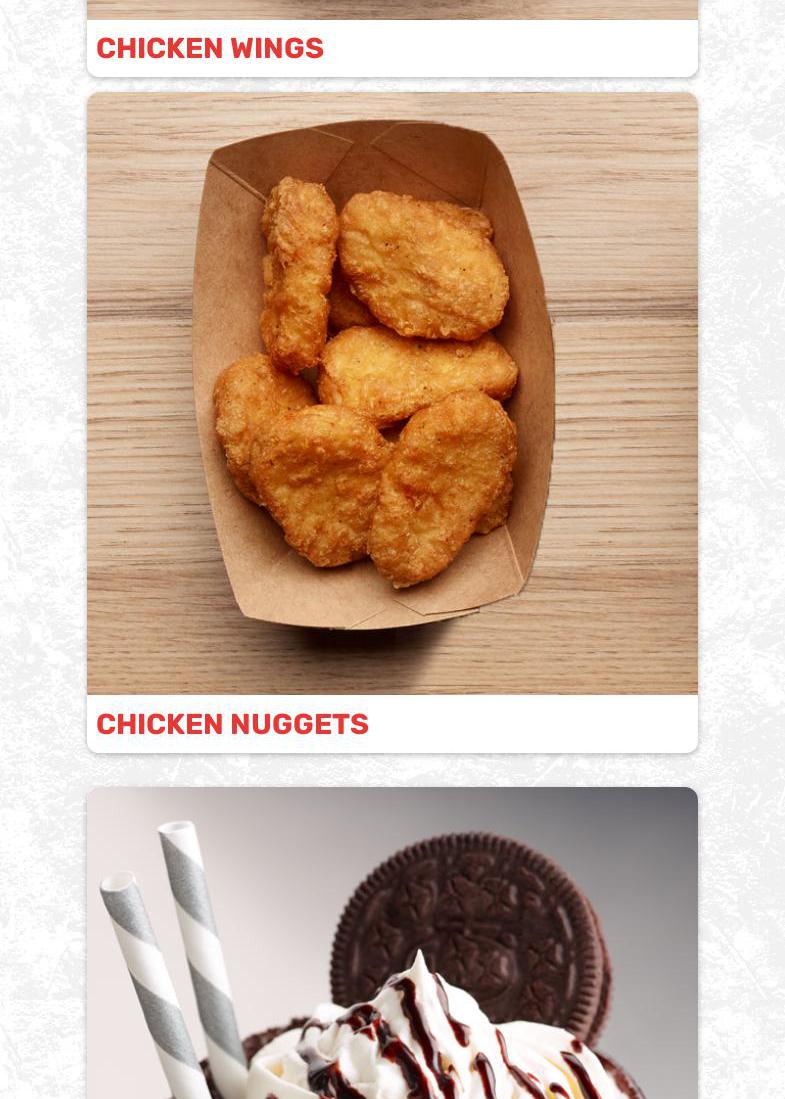Select the Chicken Nuggets category card
The height and width of the screenshot is (1099, 785).
(x=392, y=420)
